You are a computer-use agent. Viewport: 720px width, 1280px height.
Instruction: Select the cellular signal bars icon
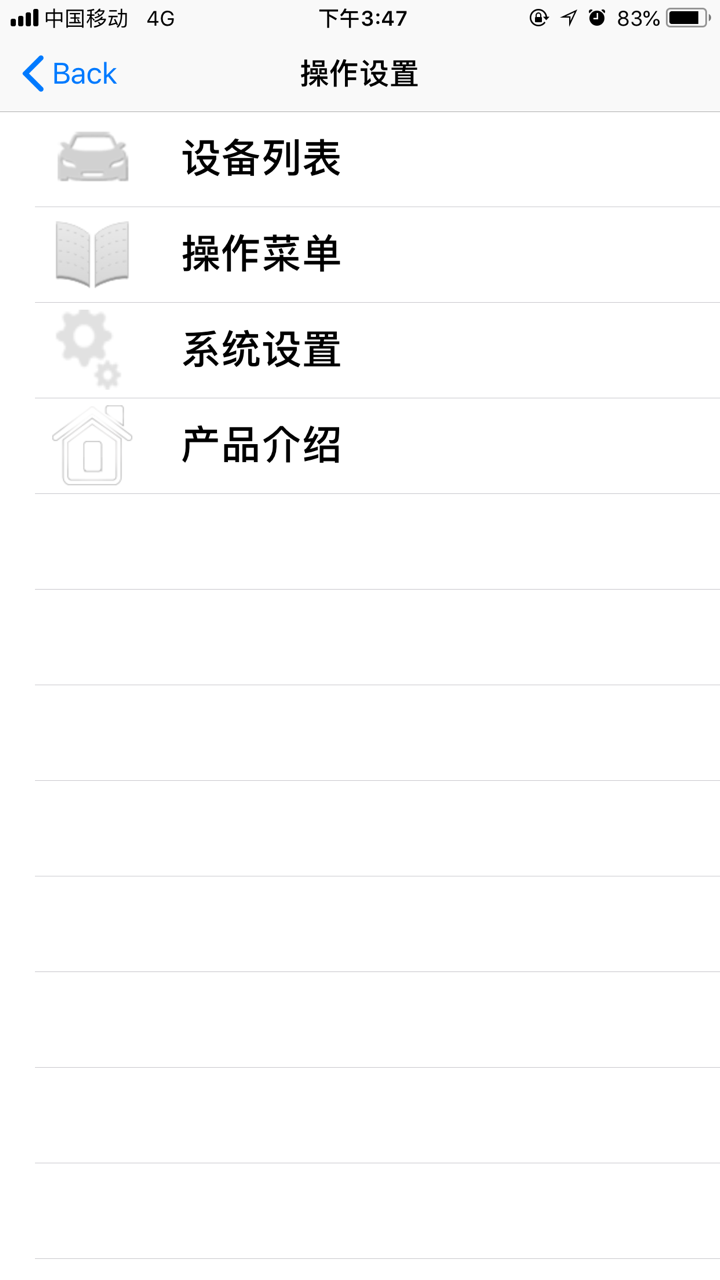22,16
